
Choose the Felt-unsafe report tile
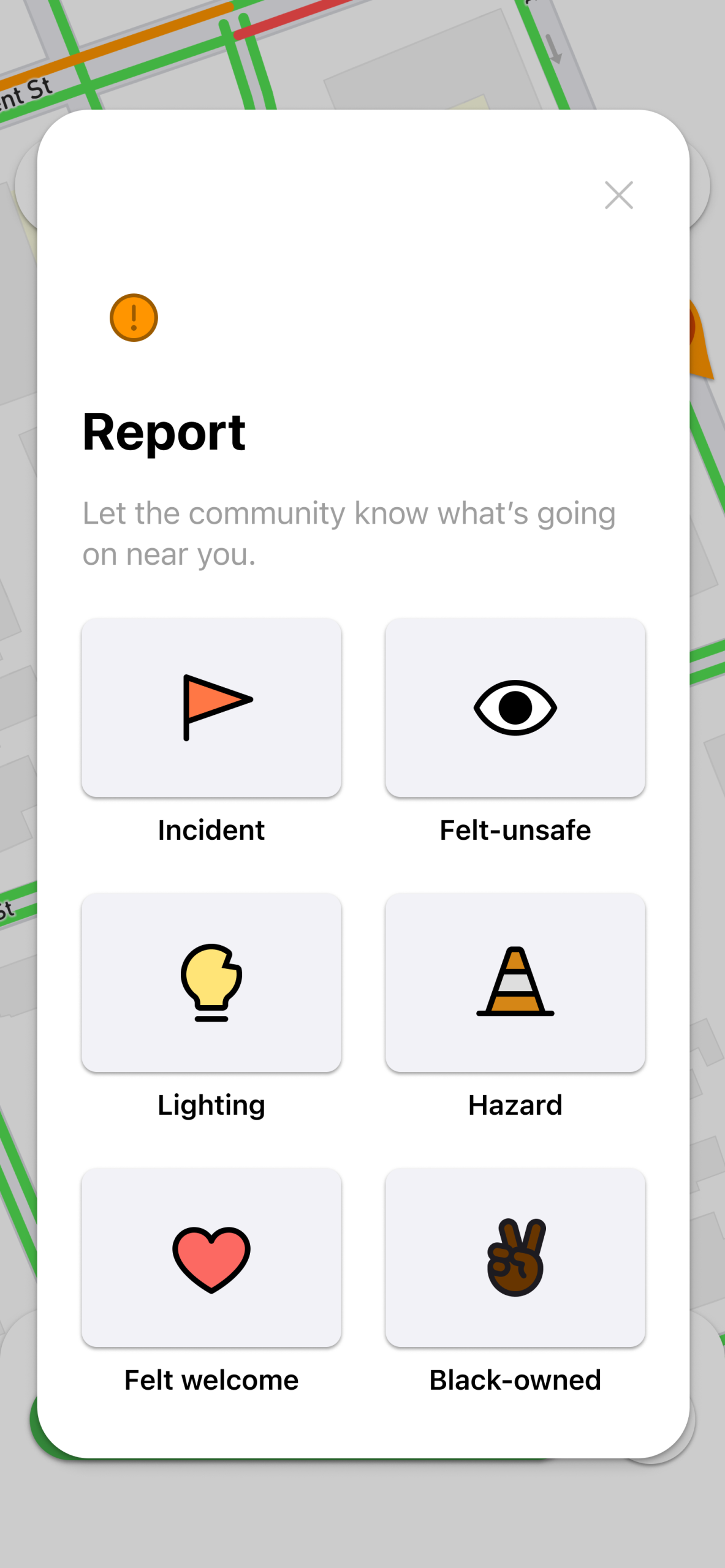coord(515,707)
